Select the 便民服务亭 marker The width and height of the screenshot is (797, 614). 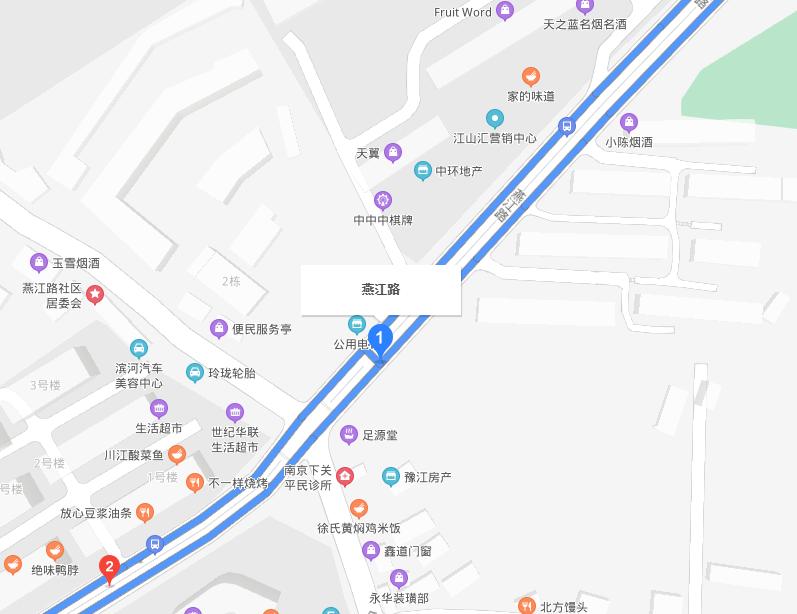point(219,328)
